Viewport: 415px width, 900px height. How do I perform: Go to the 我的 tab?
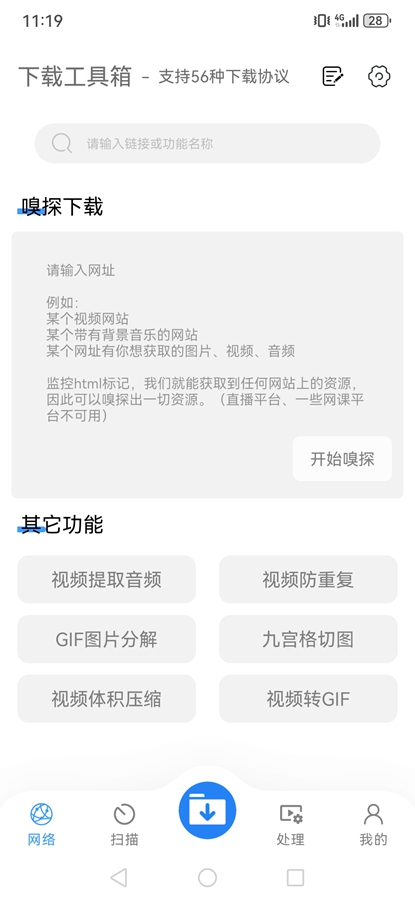coord(373,825)
